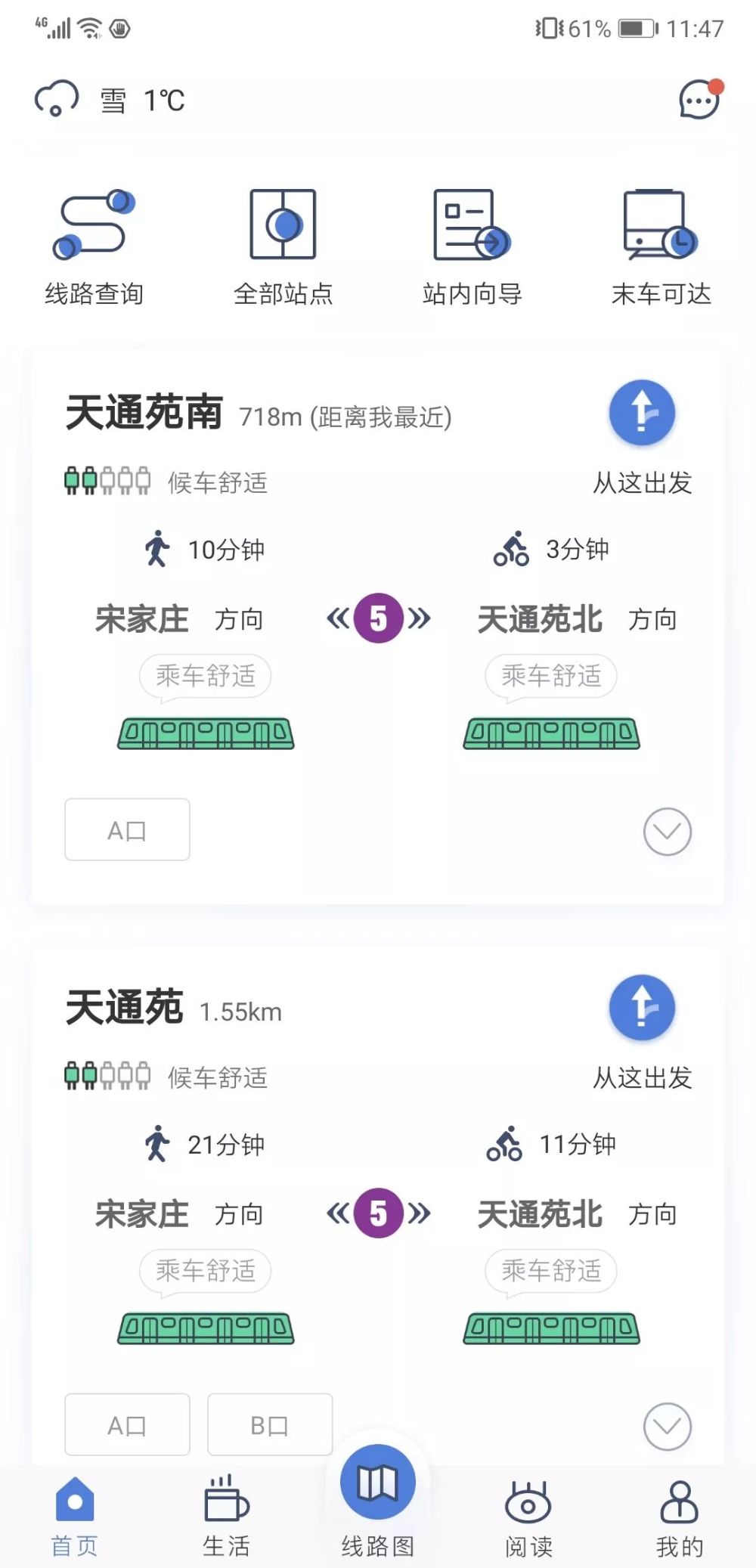
Task: Select B口 exit of 天通苑
Action: (270, 1424)
